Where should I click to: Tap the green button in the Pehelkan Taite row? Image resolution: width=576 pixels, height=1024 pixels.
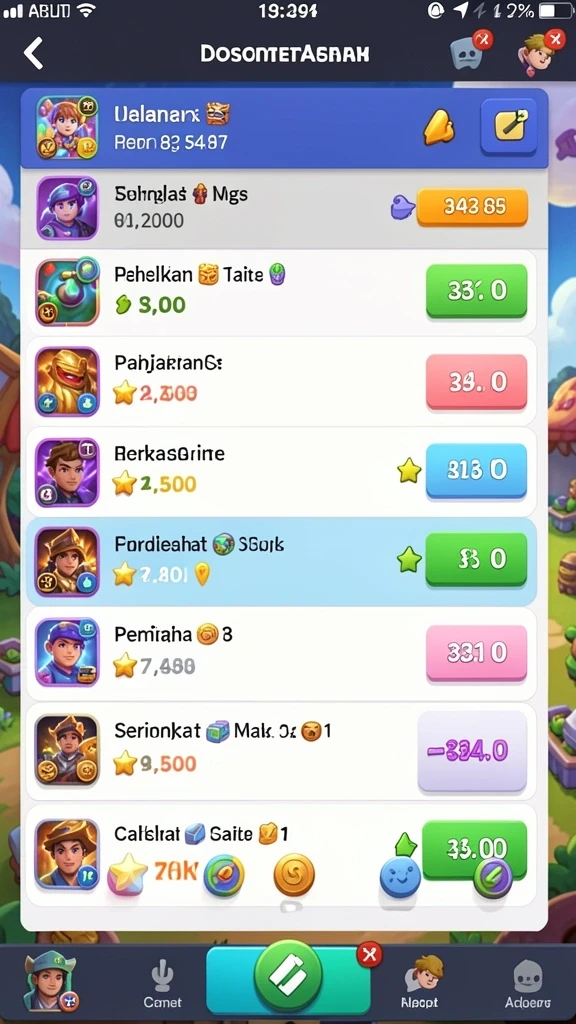point(476,291)
